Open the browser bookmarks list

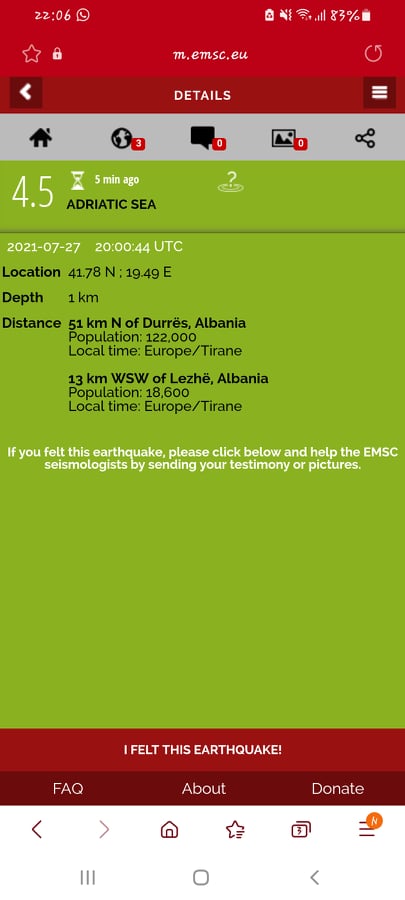click(x=235, y=829)
